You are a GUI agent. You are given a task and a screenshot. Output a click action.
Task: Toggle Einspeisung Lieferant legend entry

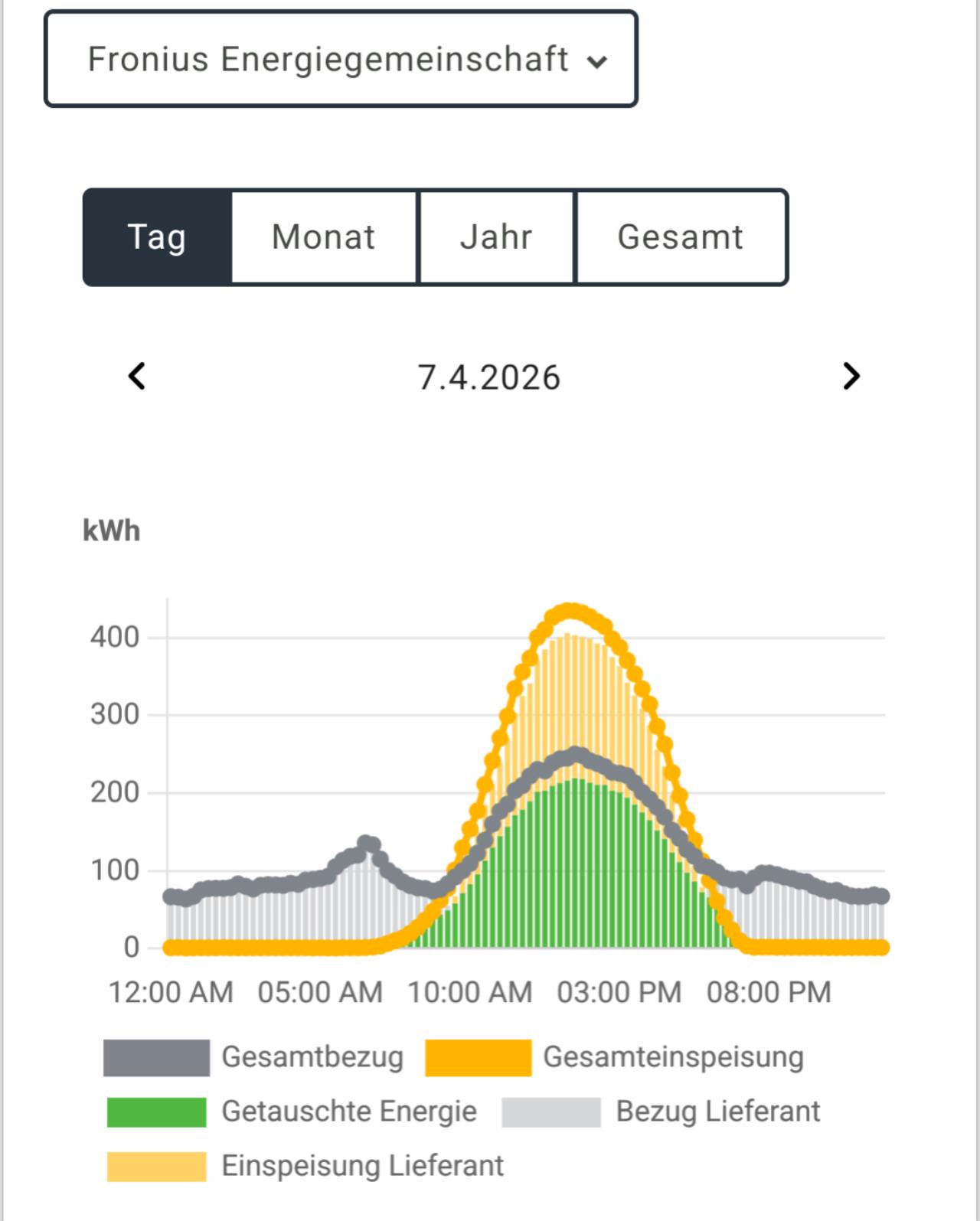tap(305, 1166)
